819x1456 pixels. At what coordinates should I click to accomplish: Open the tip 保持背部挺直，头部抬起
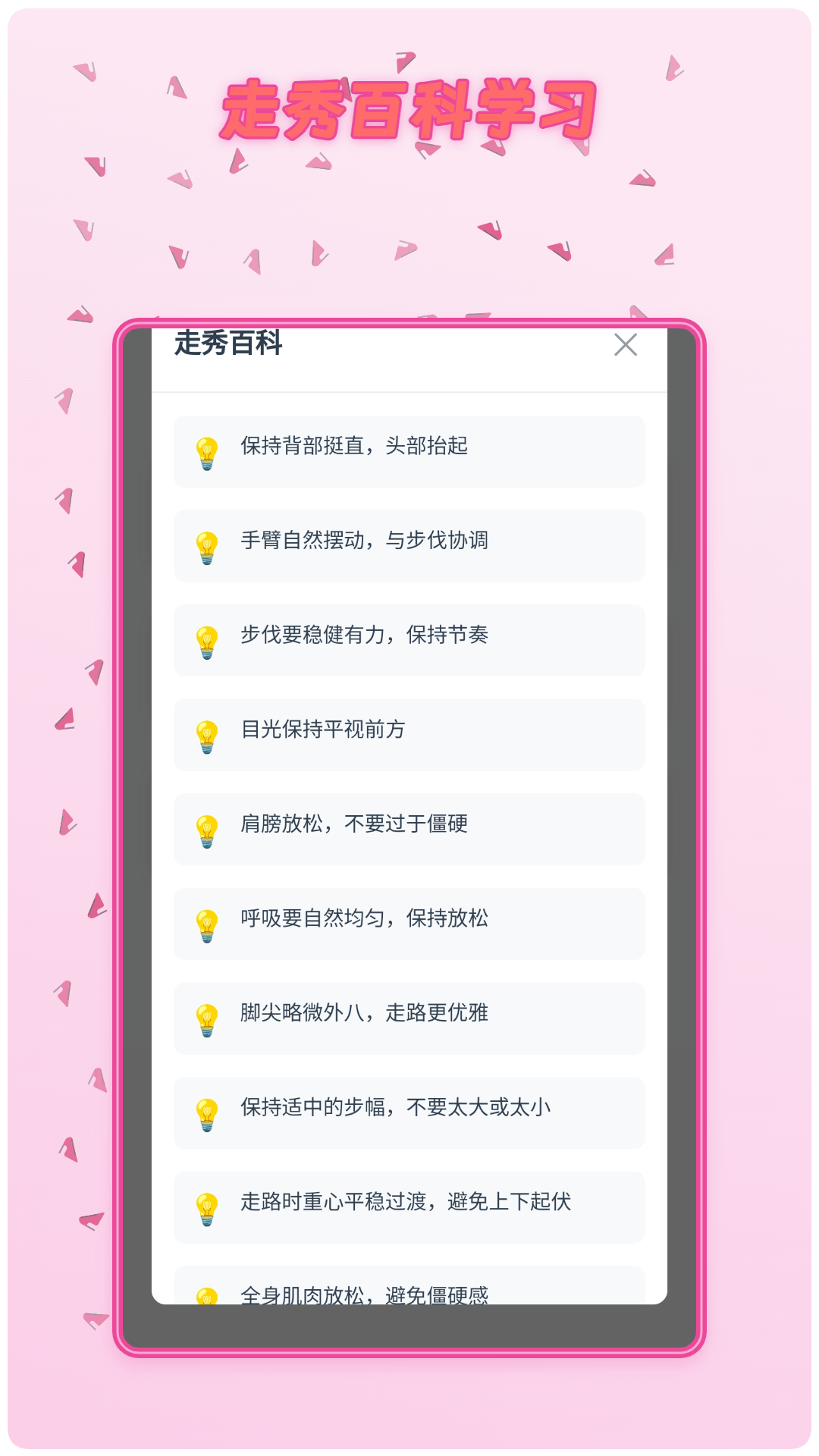click(409, 450)
